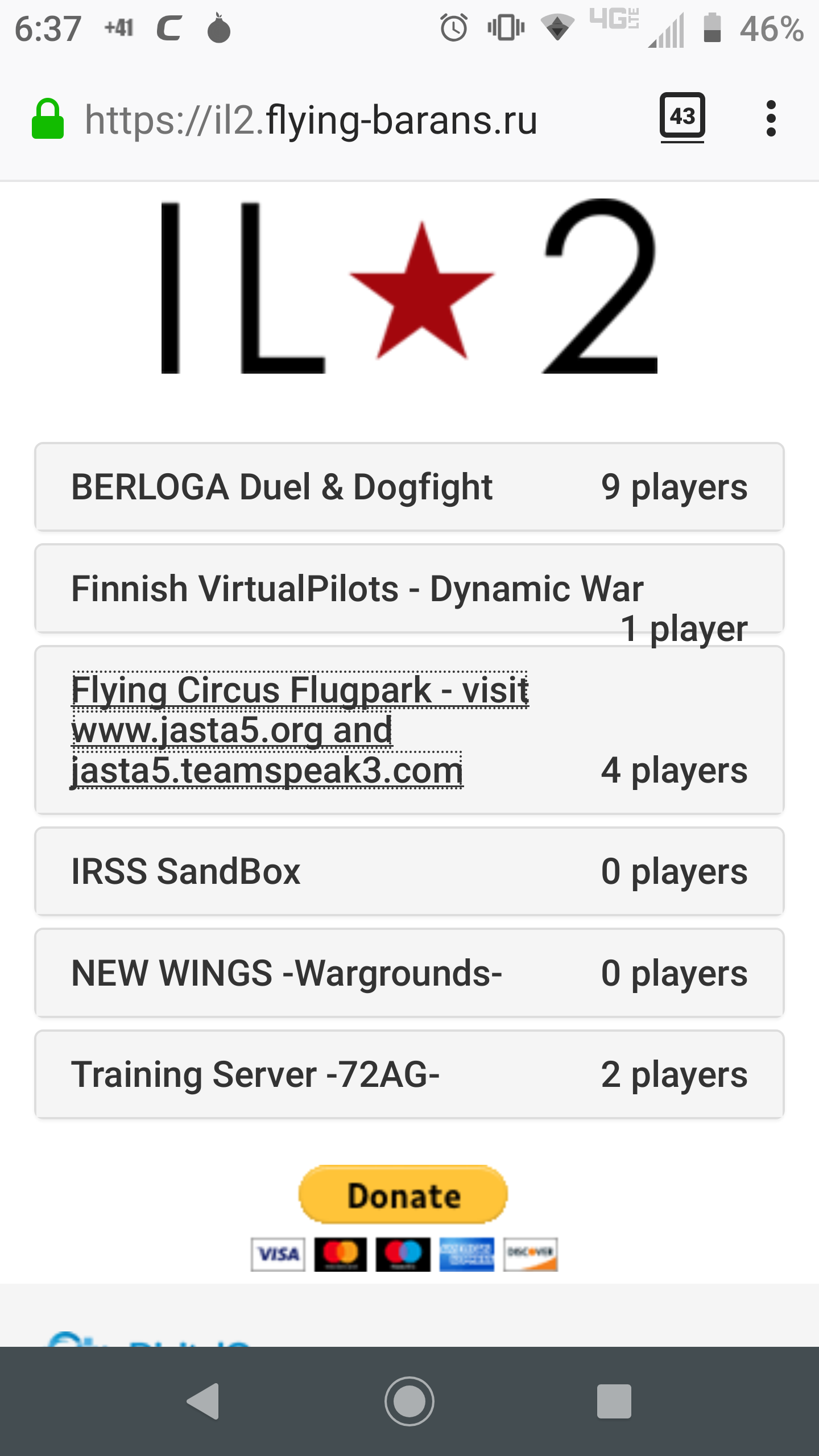Tap the yellow Donate button

pyautogui.click(x=403, y=1194)
